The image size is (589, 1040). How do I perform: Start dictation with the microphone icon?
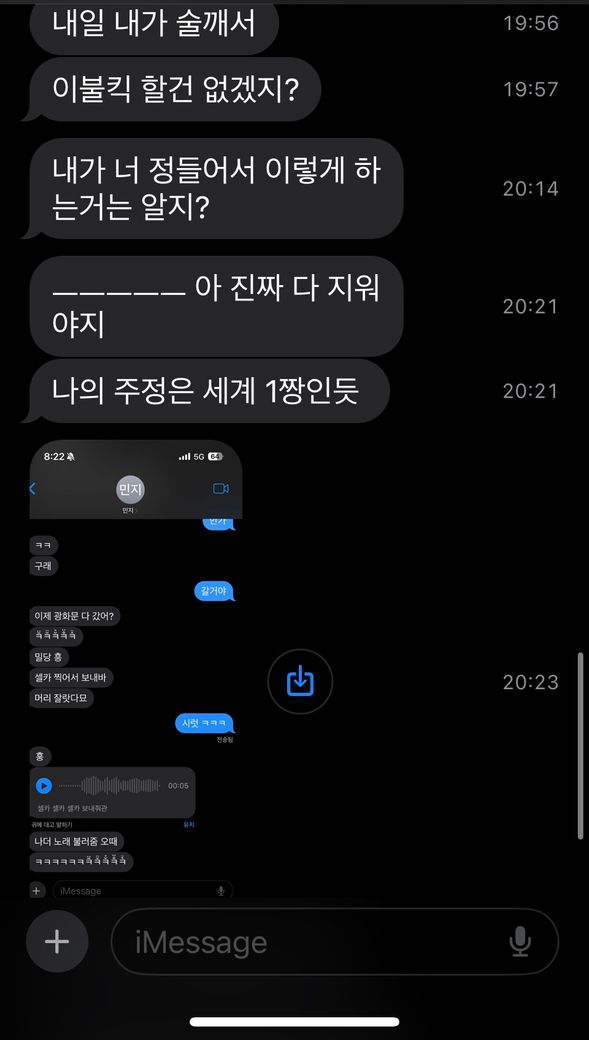point(520,942)
